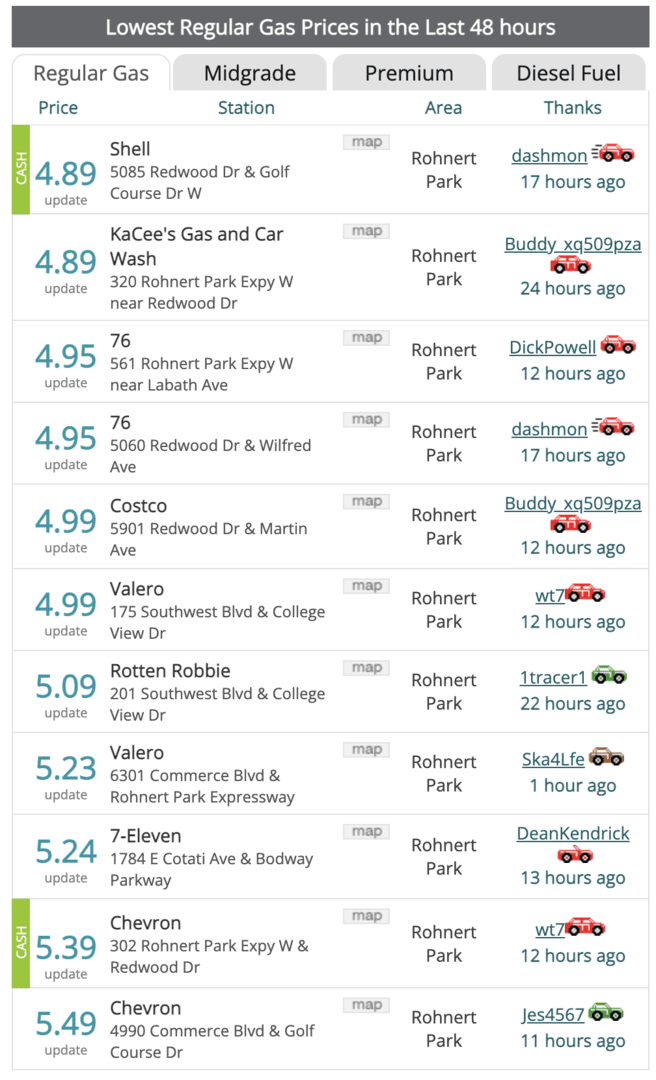View Jes4567's user profile

point(552,1015)
